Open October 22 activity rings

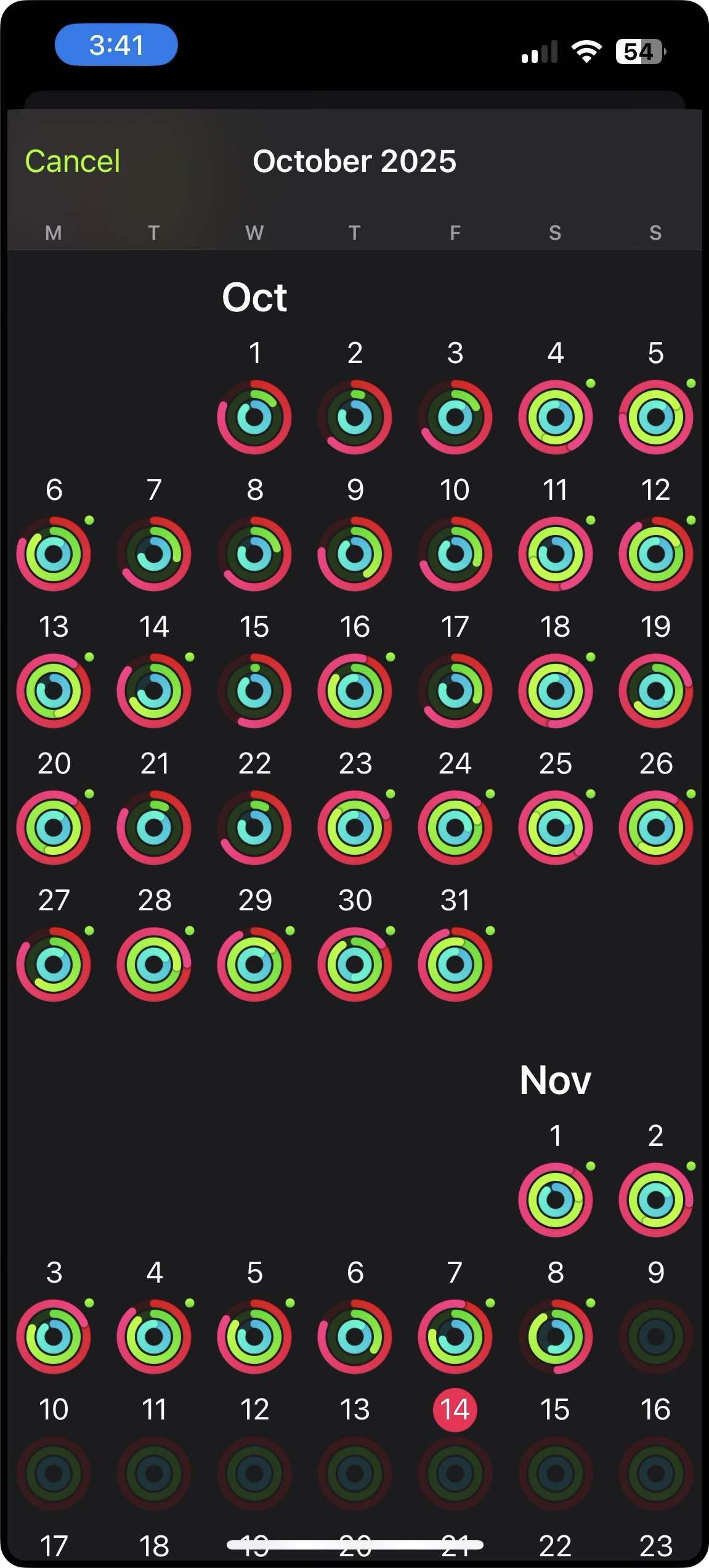pos(254,828)
